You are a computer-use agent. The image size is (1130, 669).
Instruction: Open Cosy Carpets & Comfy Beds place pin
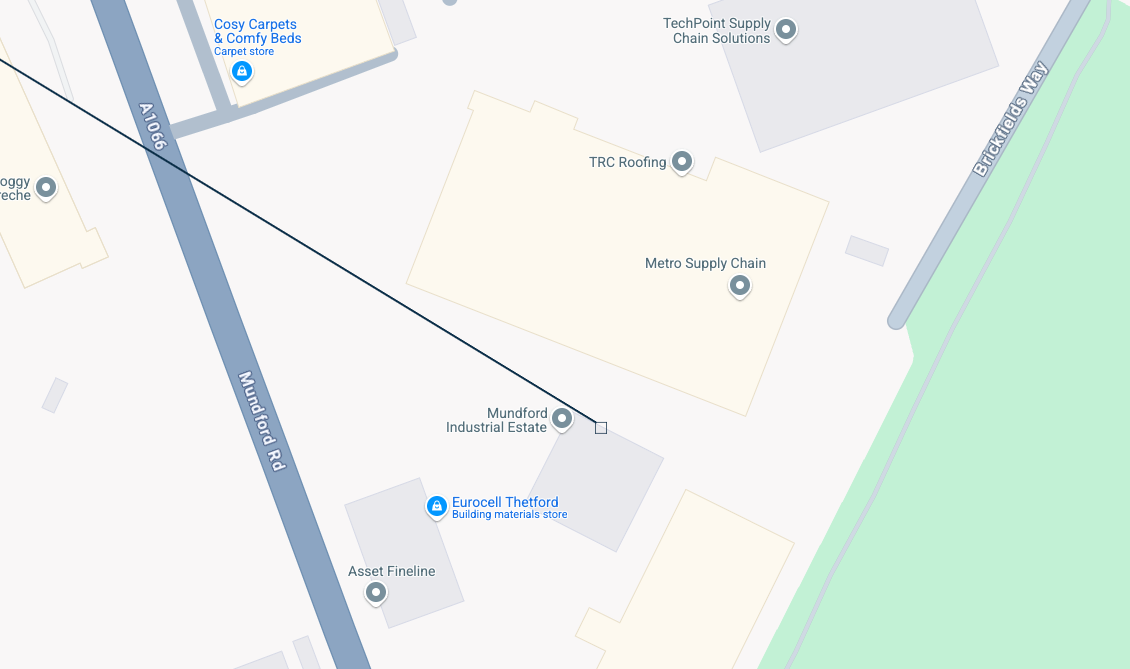pos(241,71)
